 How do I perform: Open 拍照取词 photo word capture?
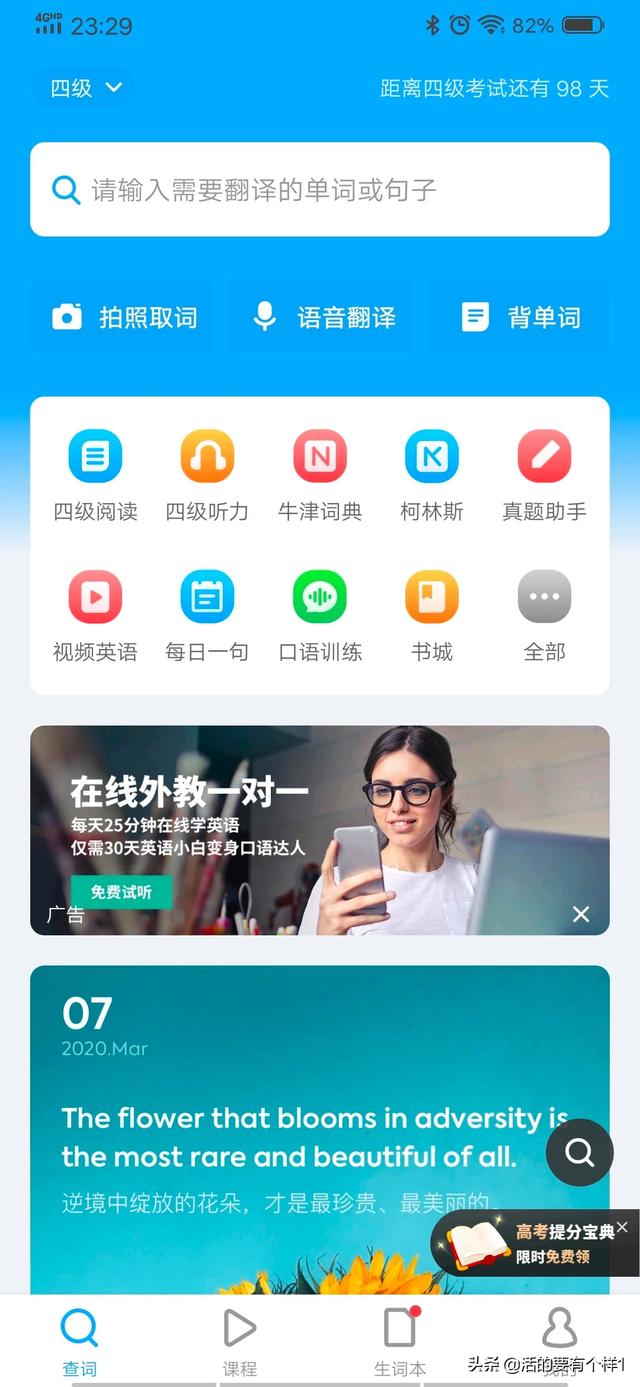tap(122, 317)
